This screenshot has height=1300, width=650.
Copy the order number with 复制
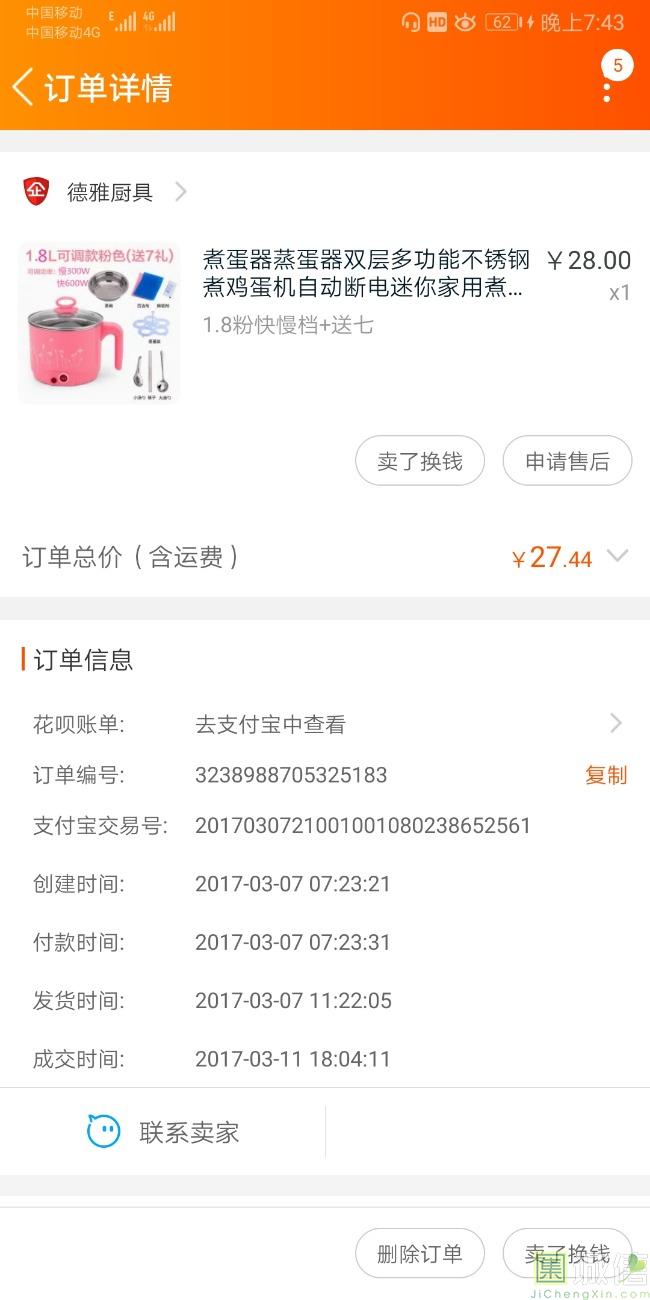click(605, 775)
